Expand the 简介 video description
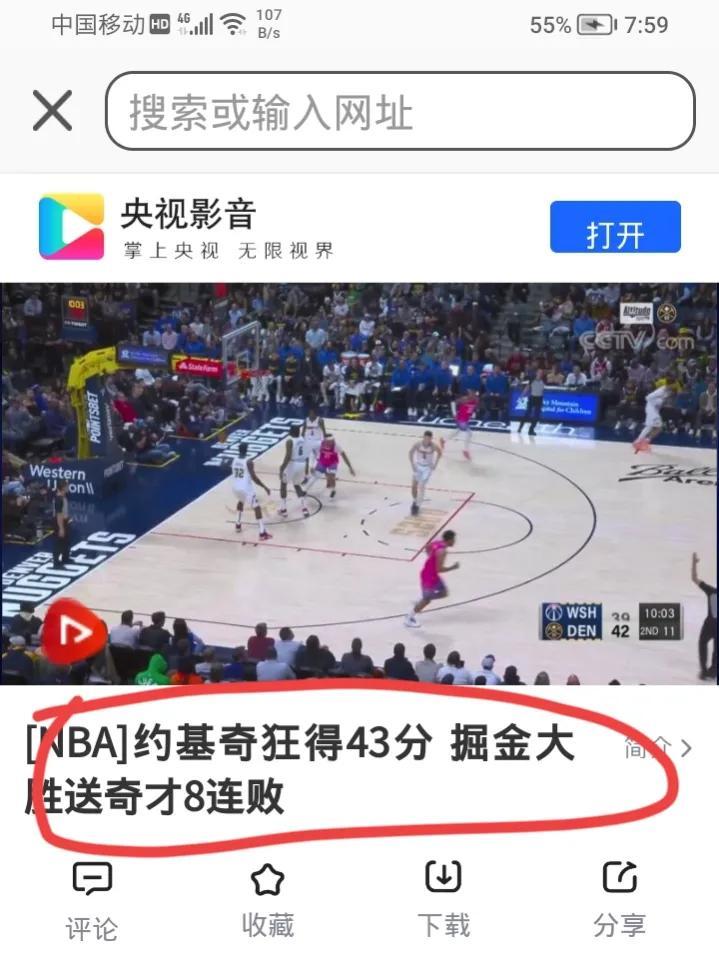This screenshot has height=958, width=719. pyautogui.click(x=657, y=747)
